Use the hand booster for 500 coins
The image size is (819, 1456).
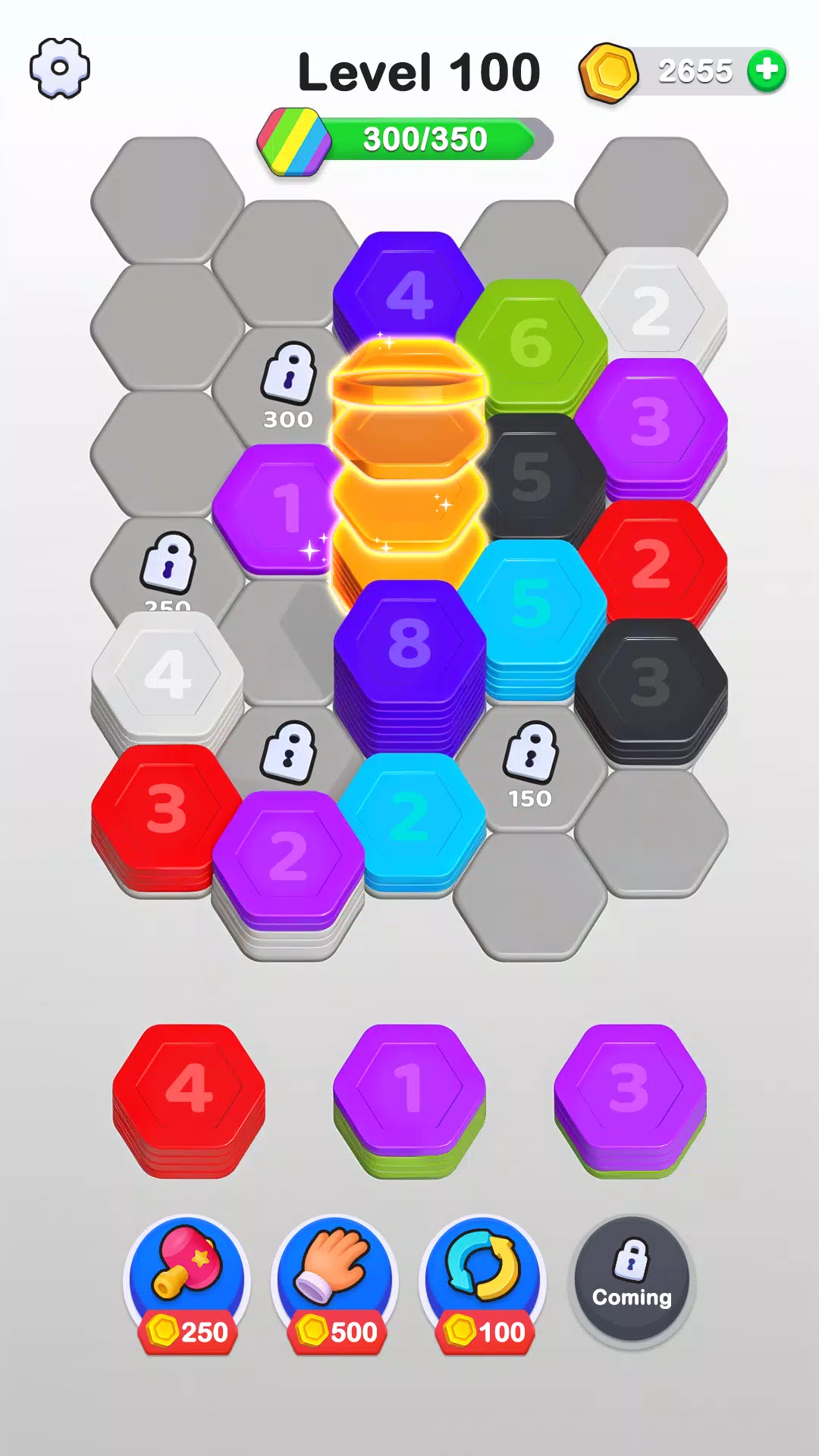click(x=335, y=1279)
